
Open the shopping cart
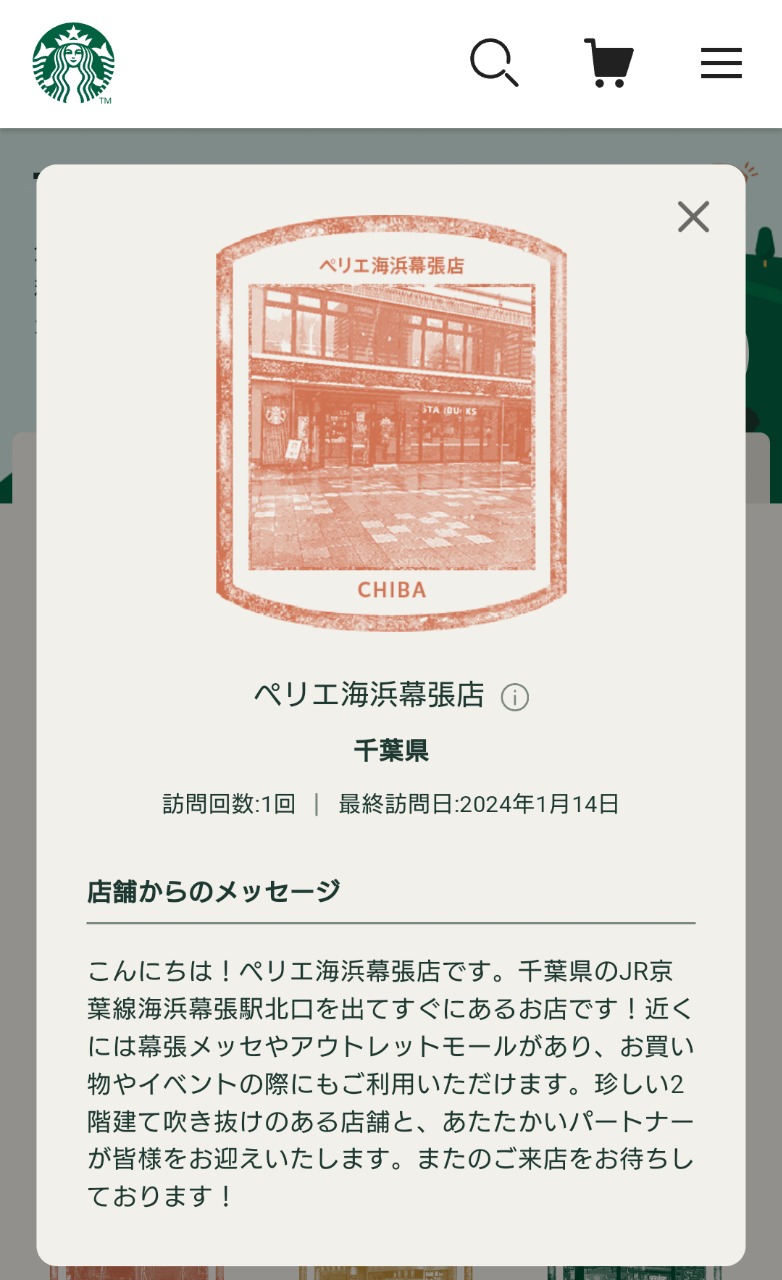pyautogui.click(x=609, y=63)
